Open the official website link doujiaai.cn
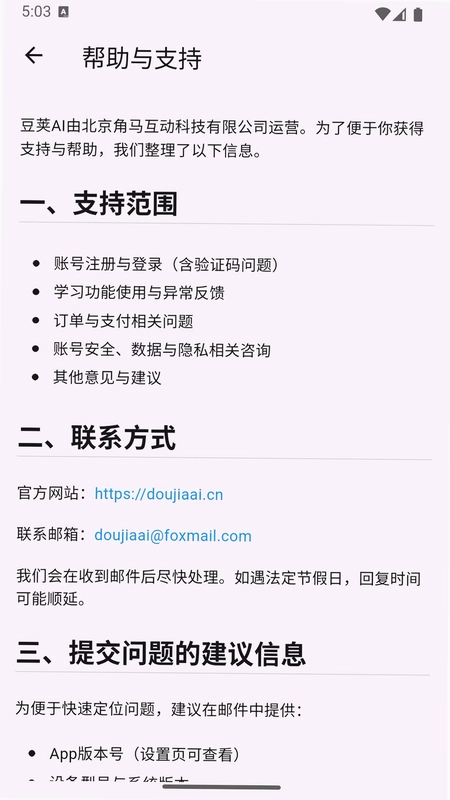This screenshot has height=800, width=450. (159, 494)
